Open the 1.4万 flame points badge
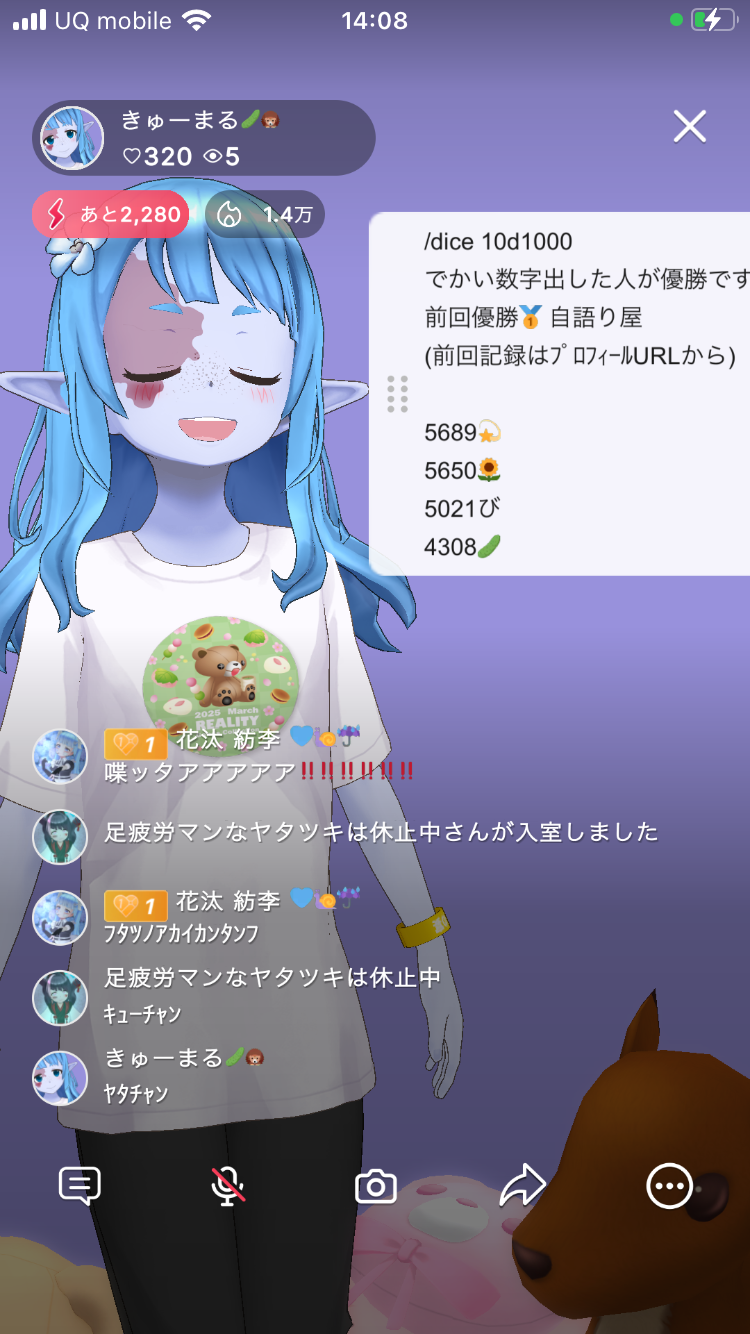Screen dimensions: 750x1334 pyautogui.click(x=265, y=214)
